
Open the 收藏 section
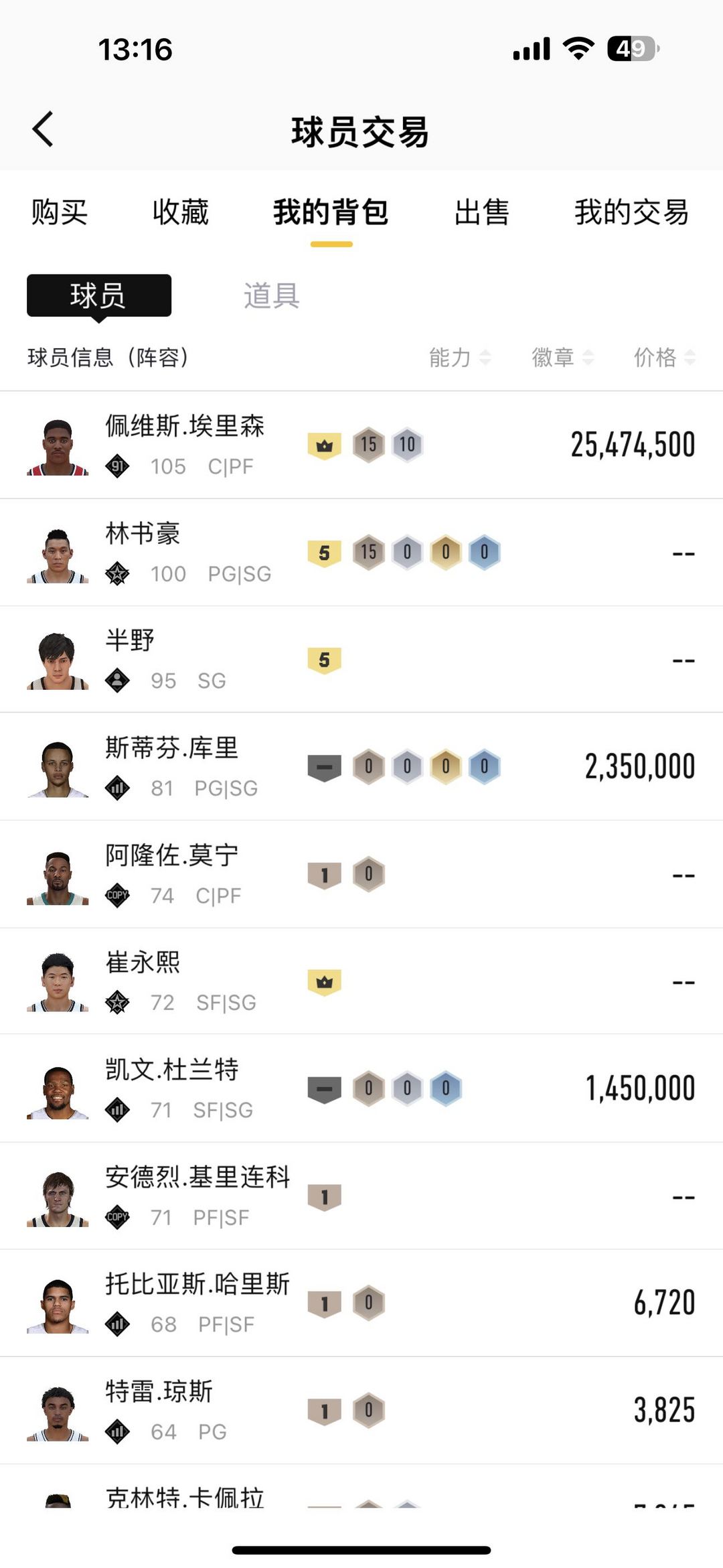click(181, 213)
